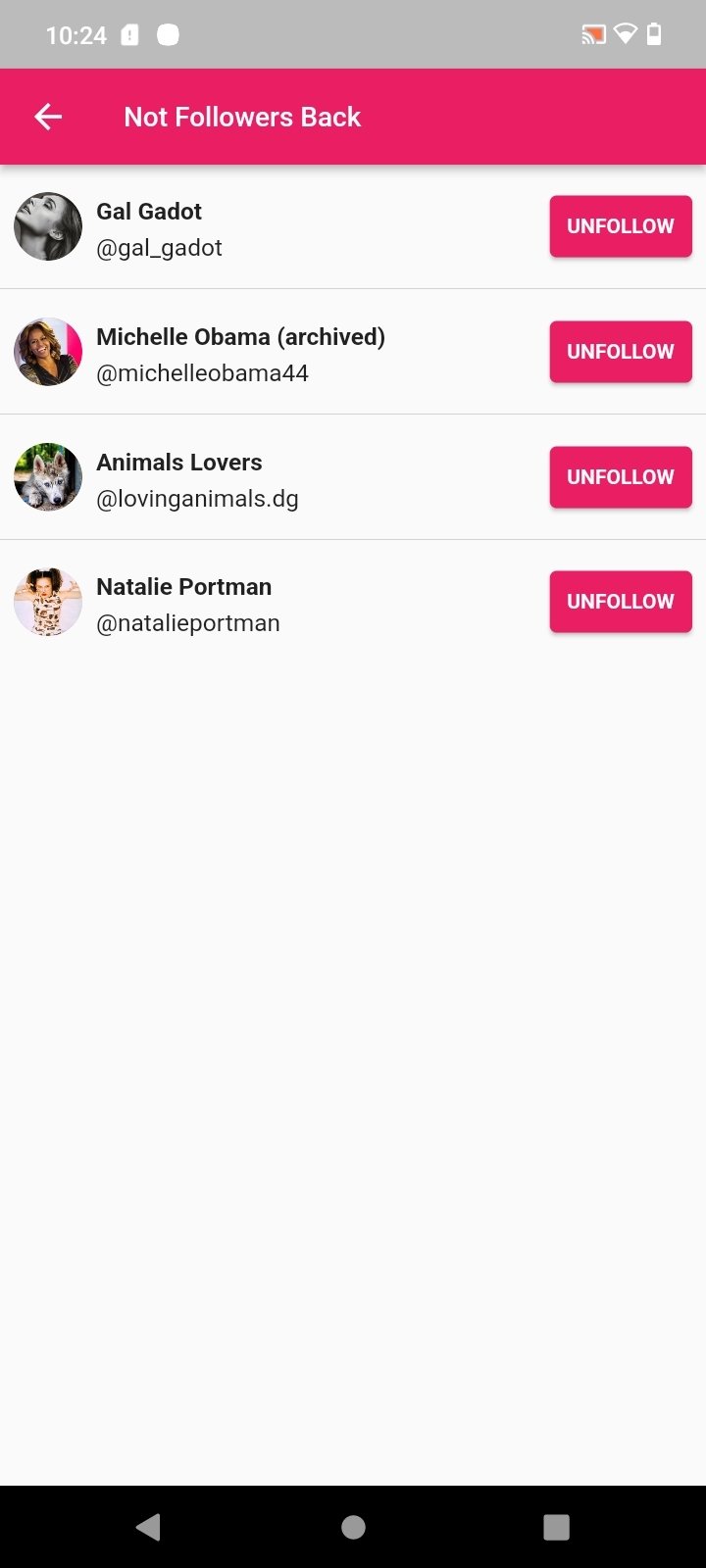The width and height of the screenshot is (706, 1568).
Task: Go back using the app bar arrow
Action: click(48, 117)
